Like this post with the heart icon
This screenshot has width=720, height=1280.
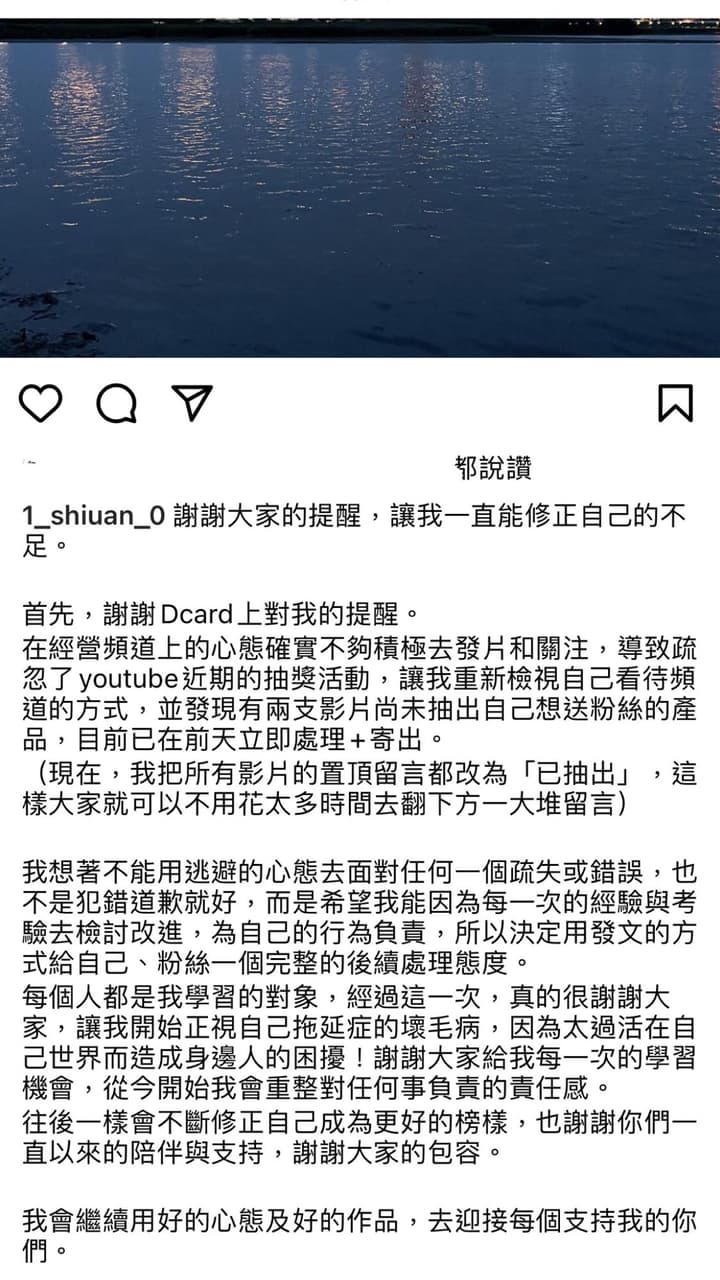pyautogui.click(x=41, y=402)
